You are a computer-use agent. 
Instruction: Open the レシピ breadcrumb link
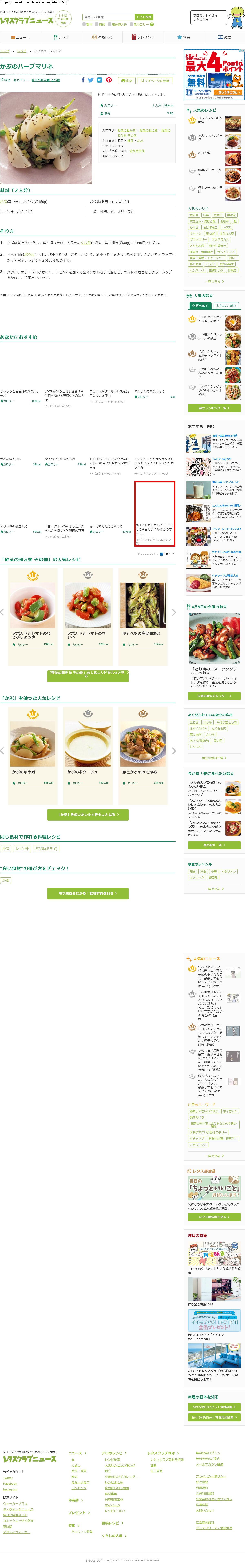pos(22,51)
